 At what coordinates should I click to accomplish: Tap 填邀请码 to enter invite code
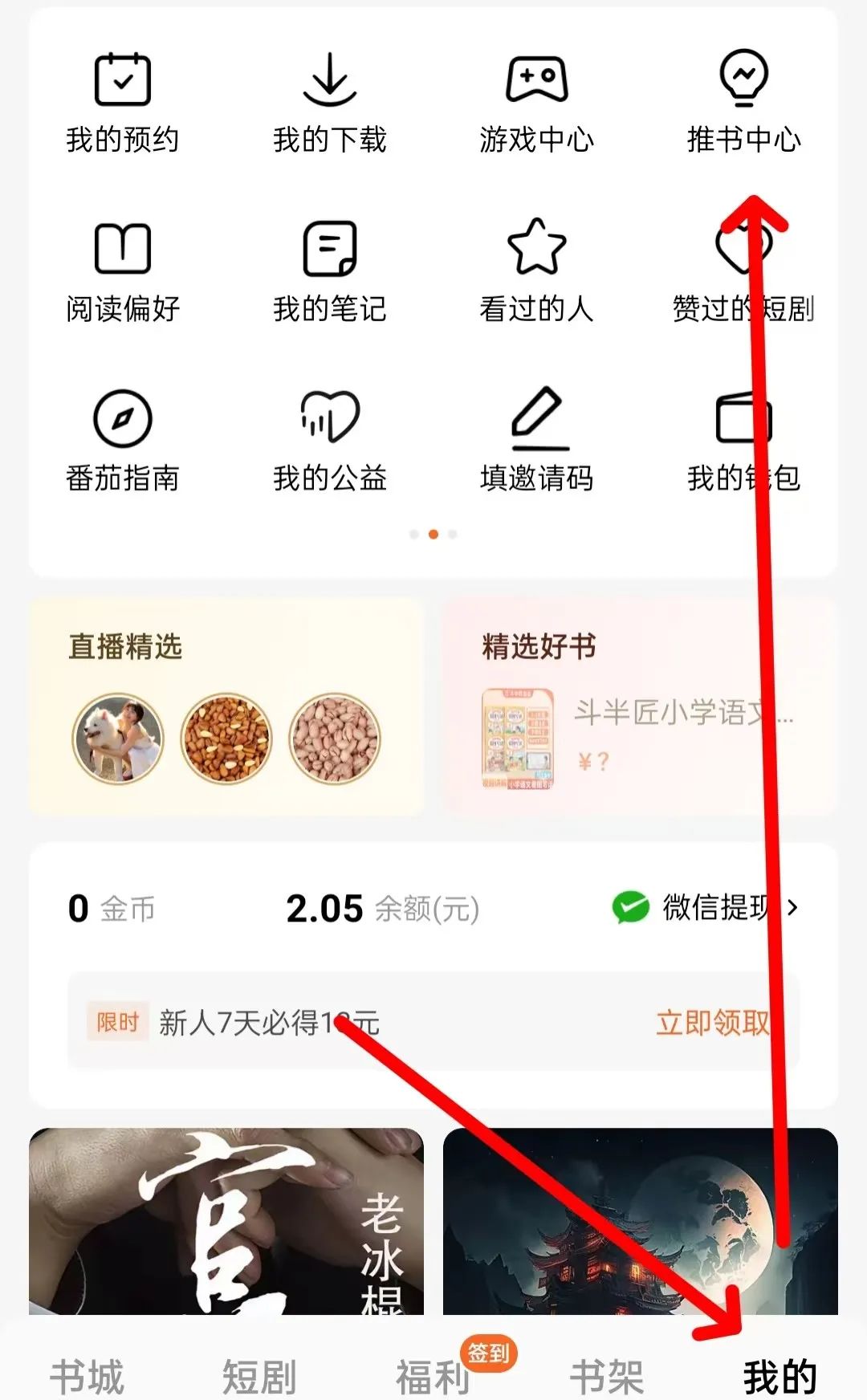pyautogui.click(x=536, y=442)
